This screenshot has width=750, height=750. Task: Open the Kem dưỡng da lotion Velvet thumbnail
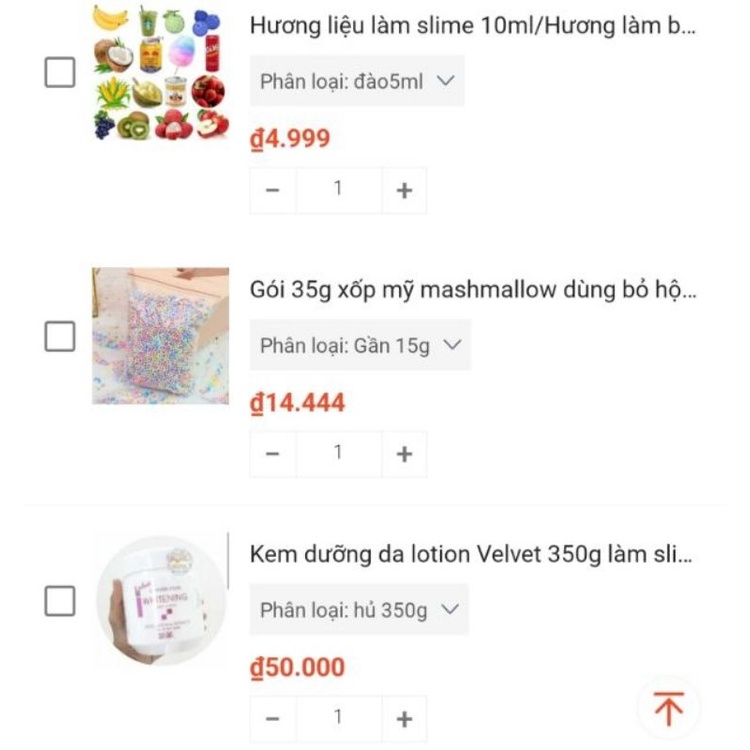[160, 600]
